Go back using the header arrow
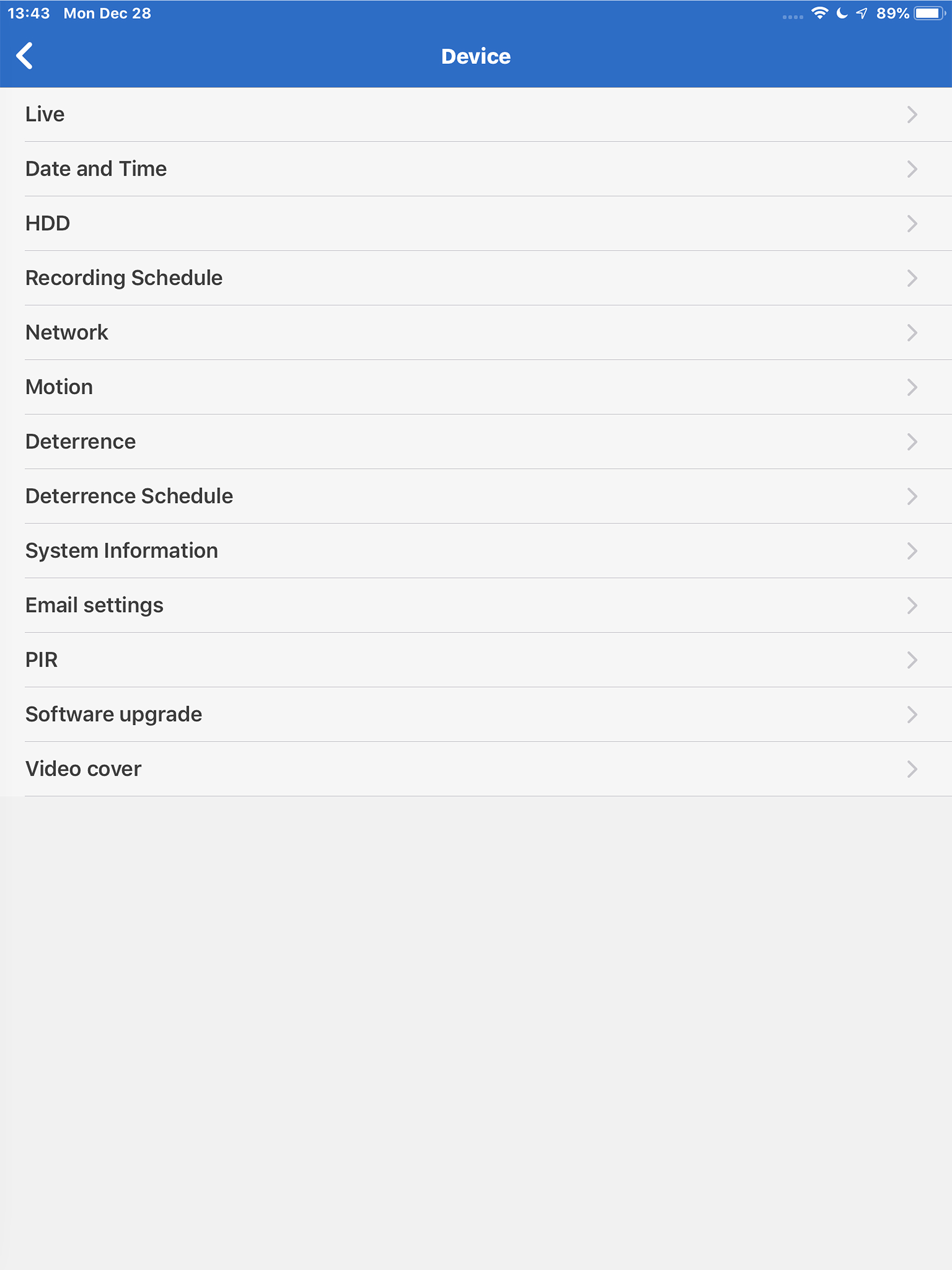 [x=25, y=56]
